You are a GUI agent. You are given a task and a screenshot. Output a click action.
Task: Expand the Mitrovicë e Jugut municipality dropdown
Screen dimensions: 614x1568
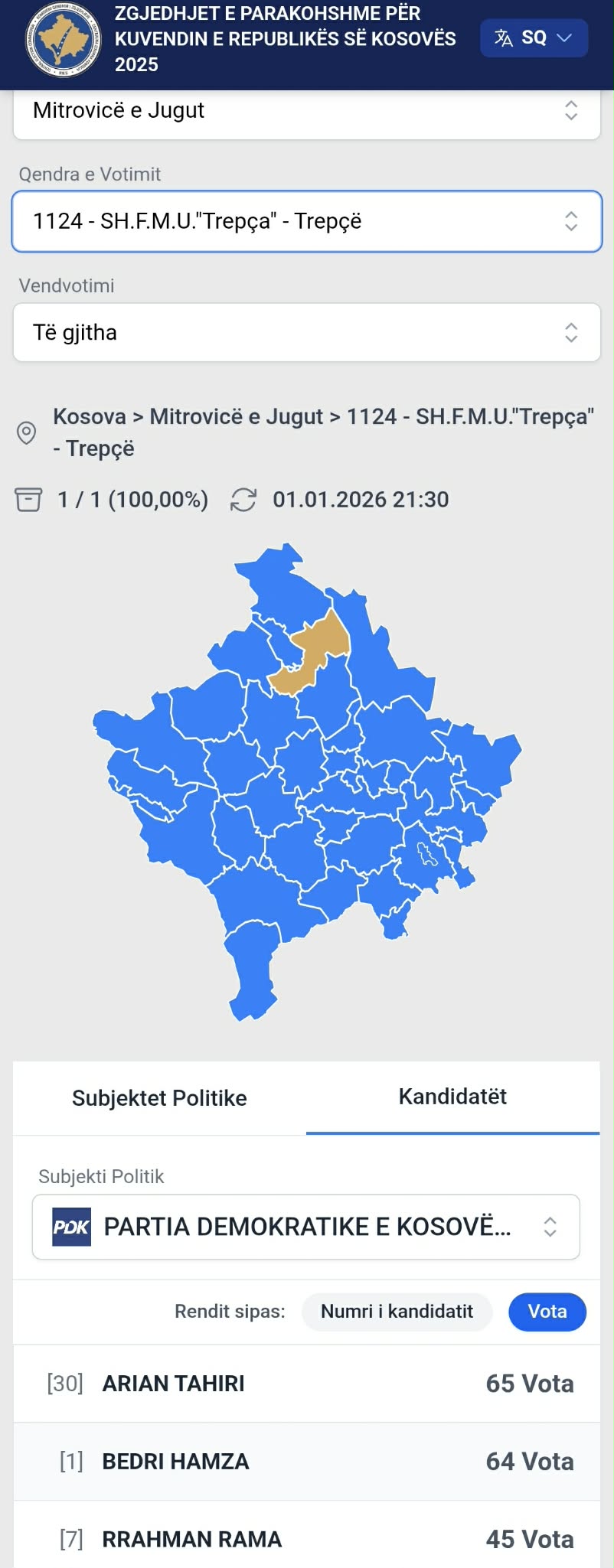tap(306, 111)
